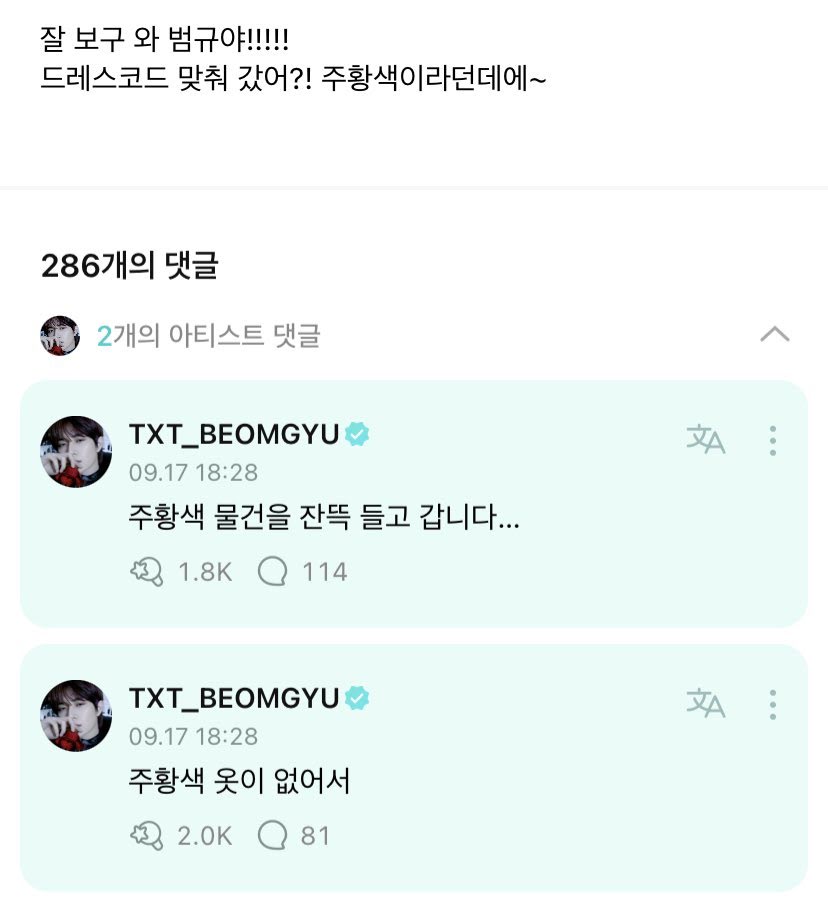Open more options for '주황색 물건을 잔뜩' comment
The image size is (828, 903).
coord(772,440)
